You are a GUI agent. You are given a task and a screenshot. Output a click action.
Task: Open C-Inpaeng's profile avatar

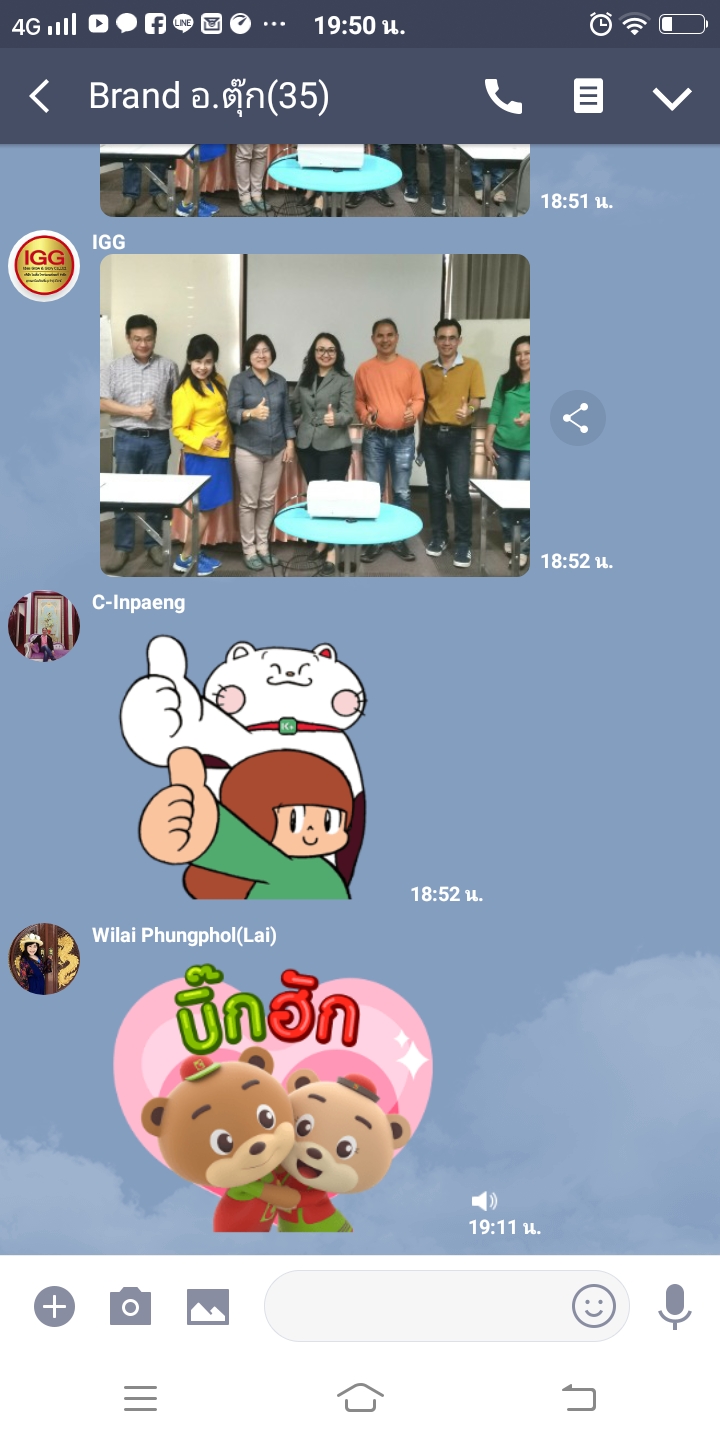(x=44, y=626)
